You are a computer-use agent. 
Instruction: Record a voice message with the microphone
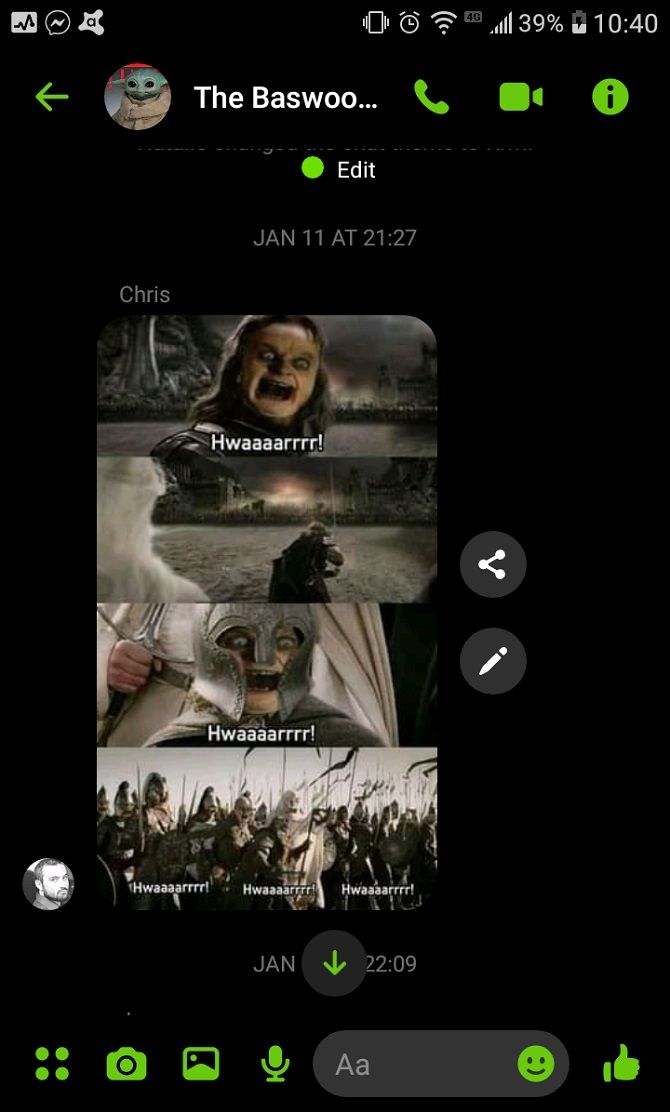(275, 1064)
